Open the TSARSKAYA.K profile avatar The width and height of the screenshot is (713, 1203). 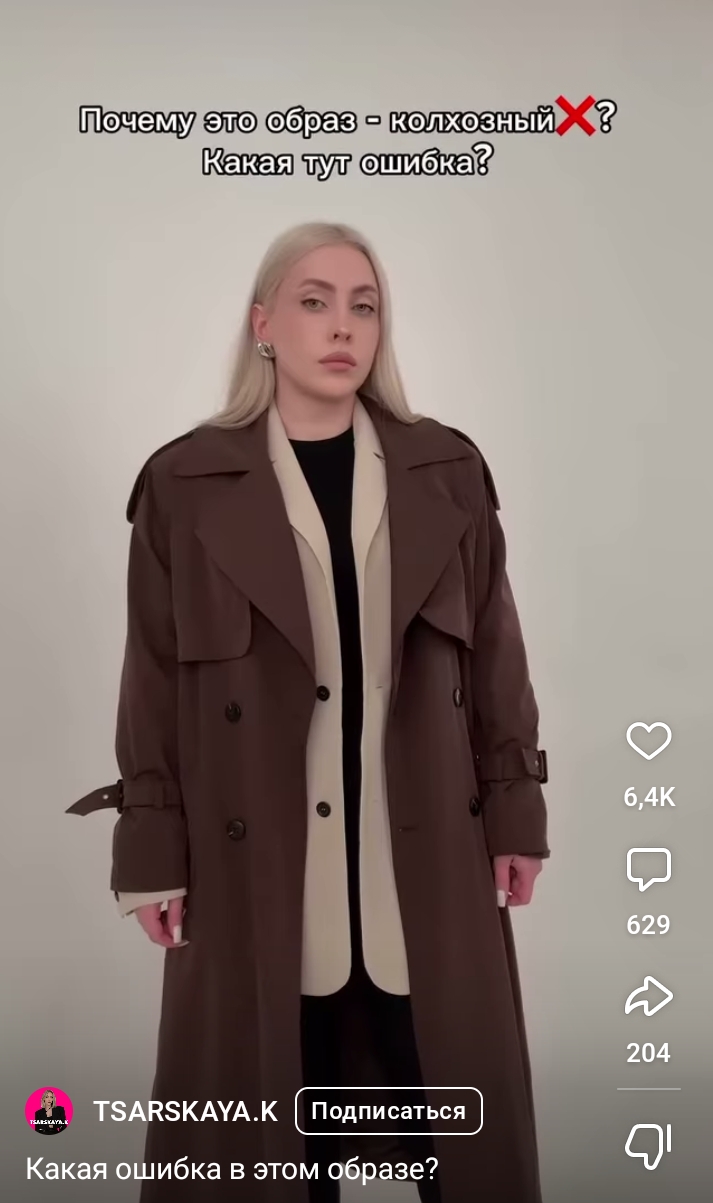pos(49,1111)
